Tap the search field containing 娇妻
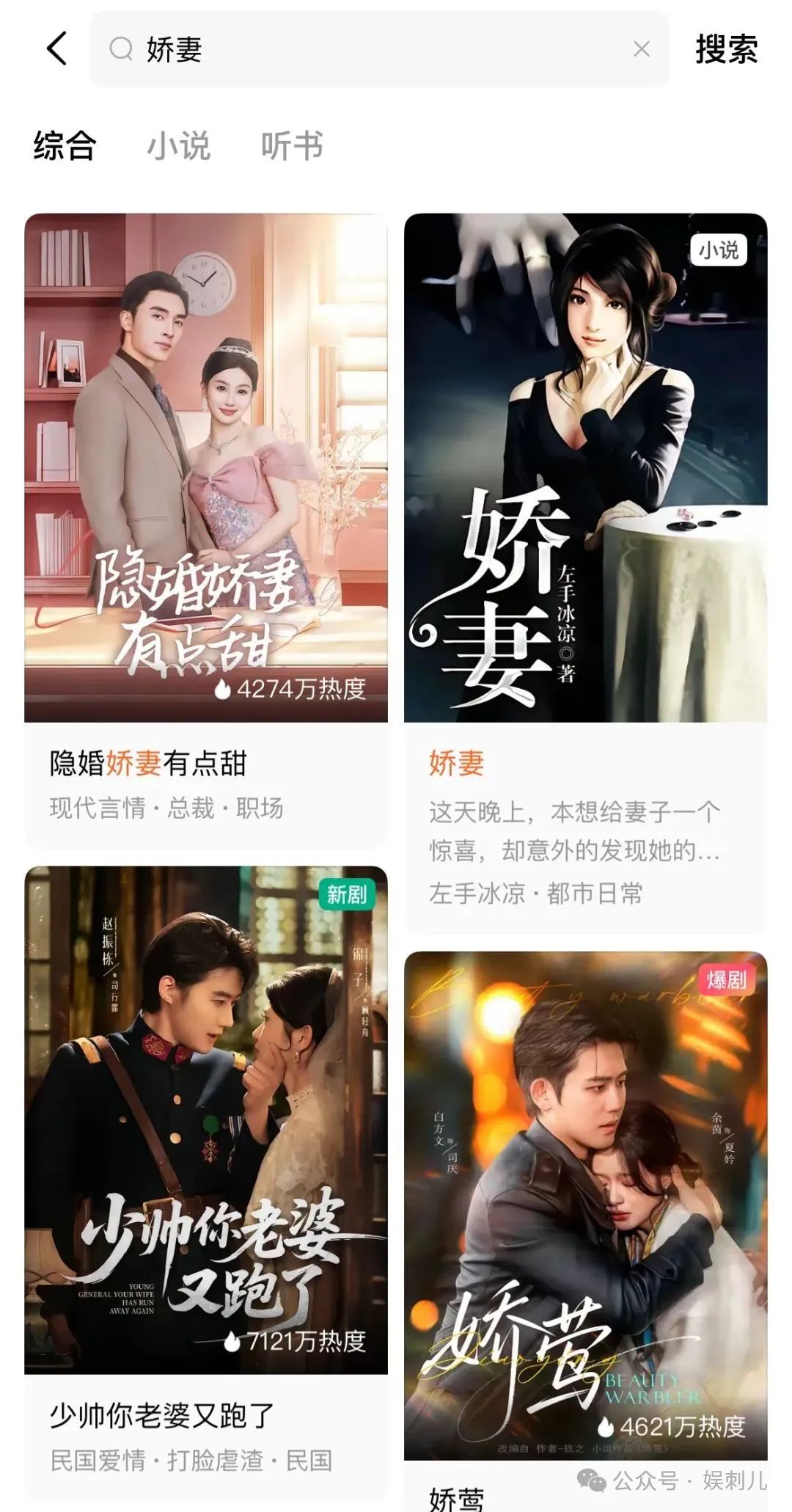 click(x=367, y=49)
